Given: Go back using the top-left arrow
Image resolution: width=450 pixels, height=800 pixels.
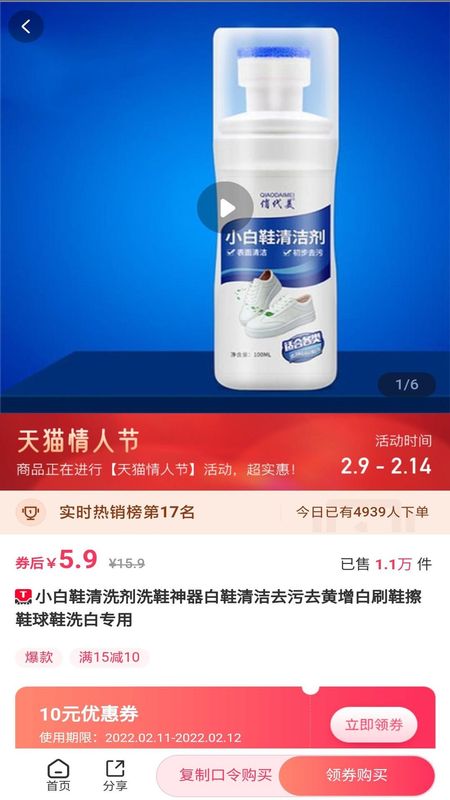Looking at the screenshot, I should (26, 27).
